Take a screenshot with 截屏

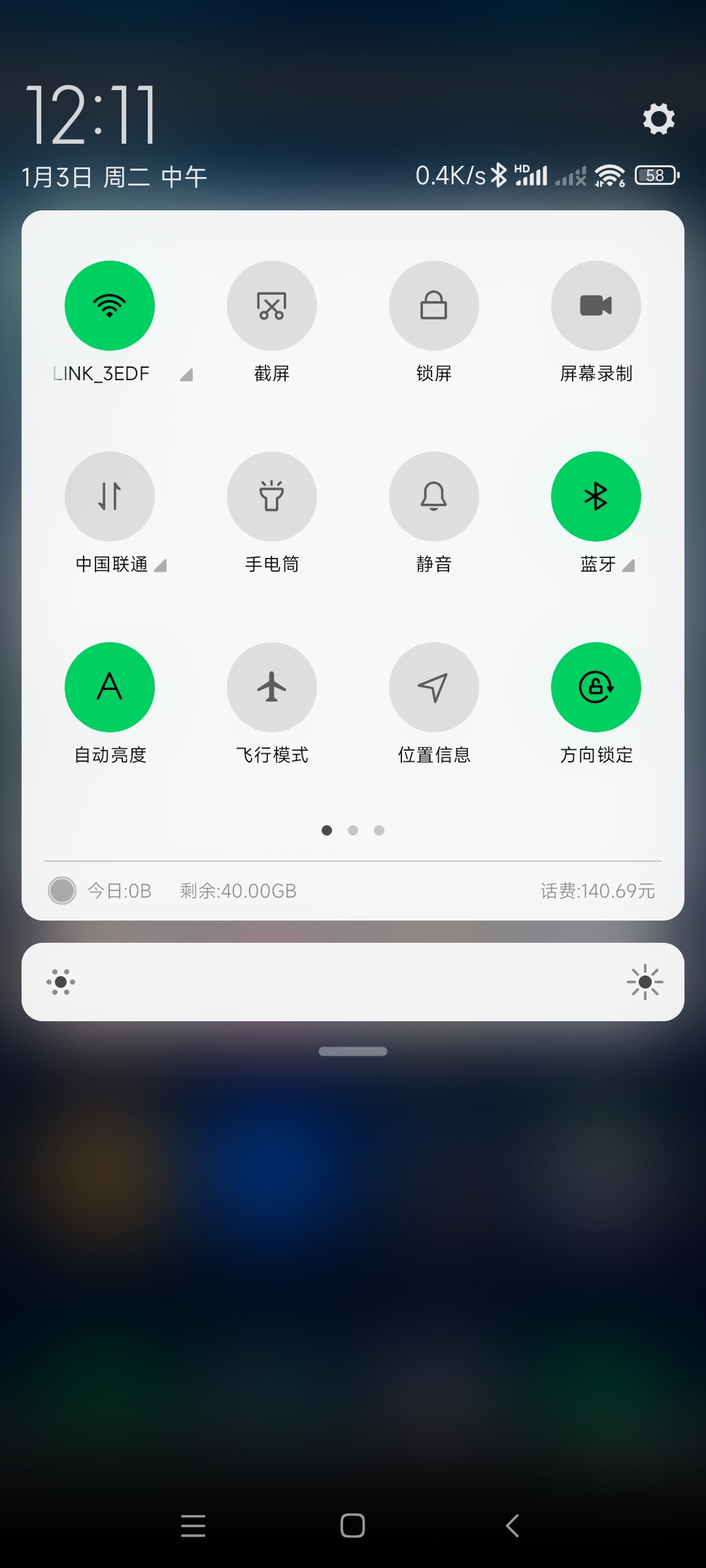coord(272,306)
